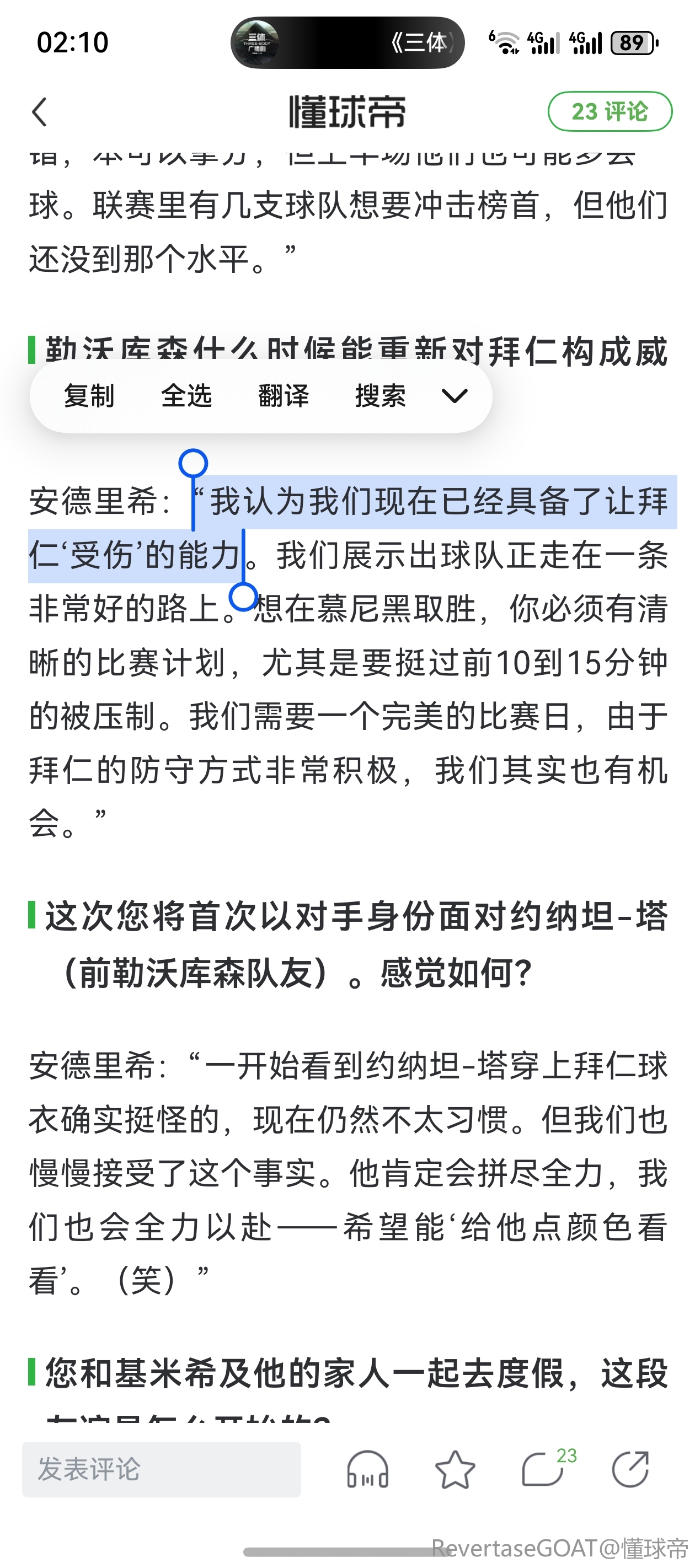Share this article

click(x=630, y=1469)
